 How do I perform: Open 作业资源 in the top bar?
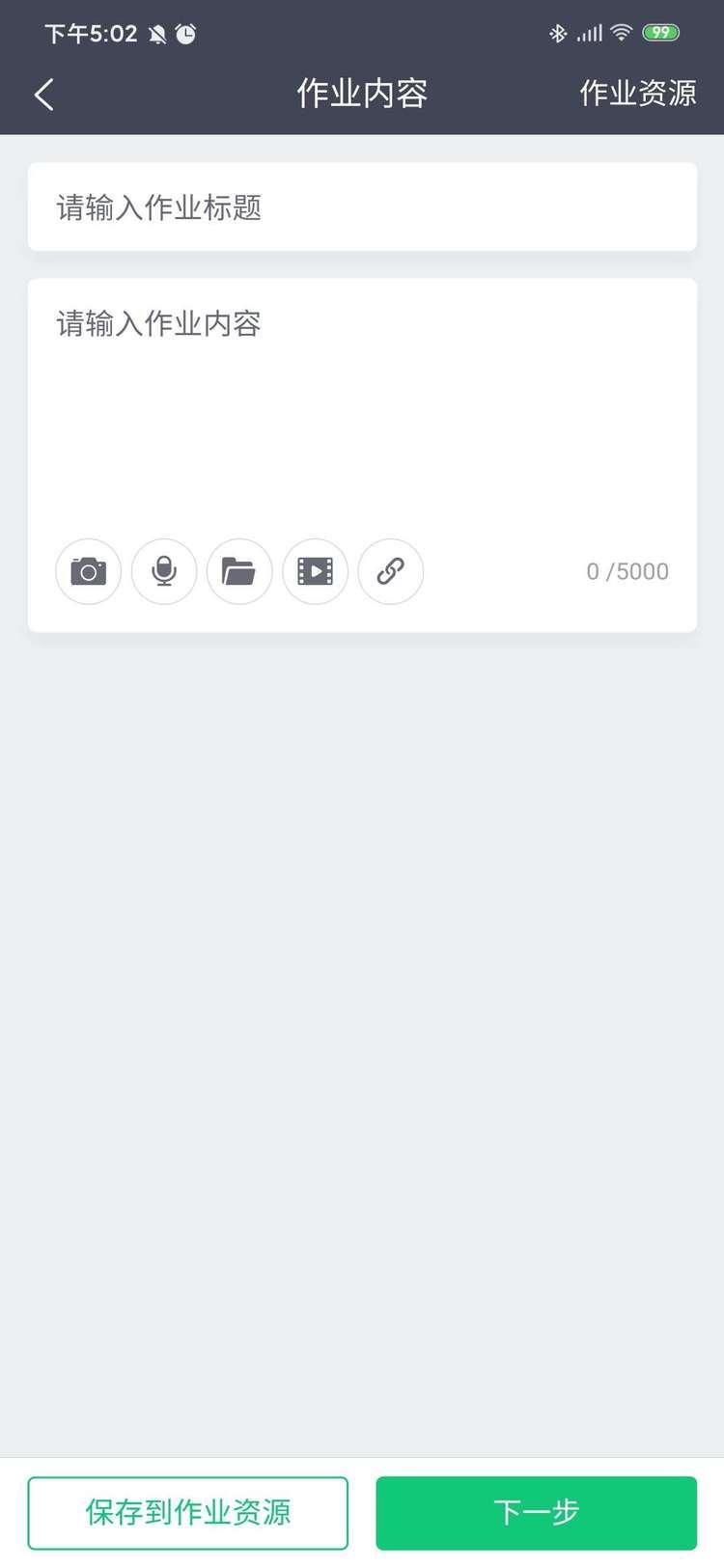pos(637,94)
